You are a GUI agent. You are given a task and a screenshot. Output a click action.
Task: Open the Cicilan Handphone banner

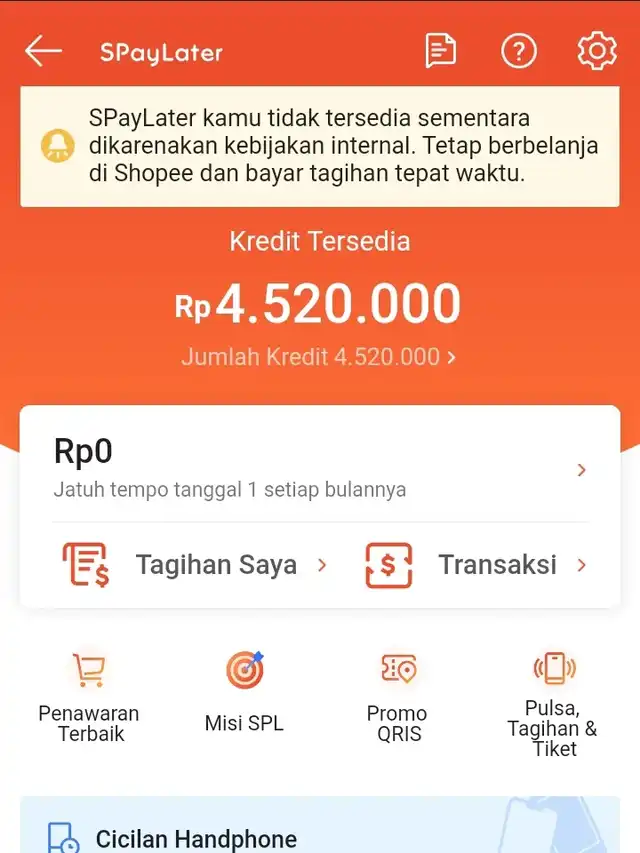click(x=319, y=830)
